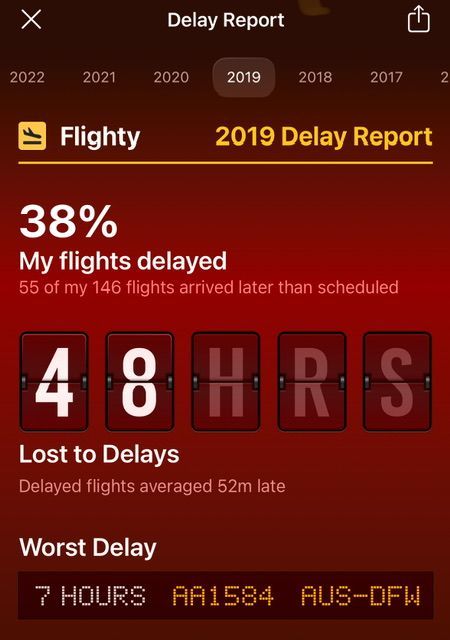
Task: View the 2020 delay report
Action: [x=172, y=77]
